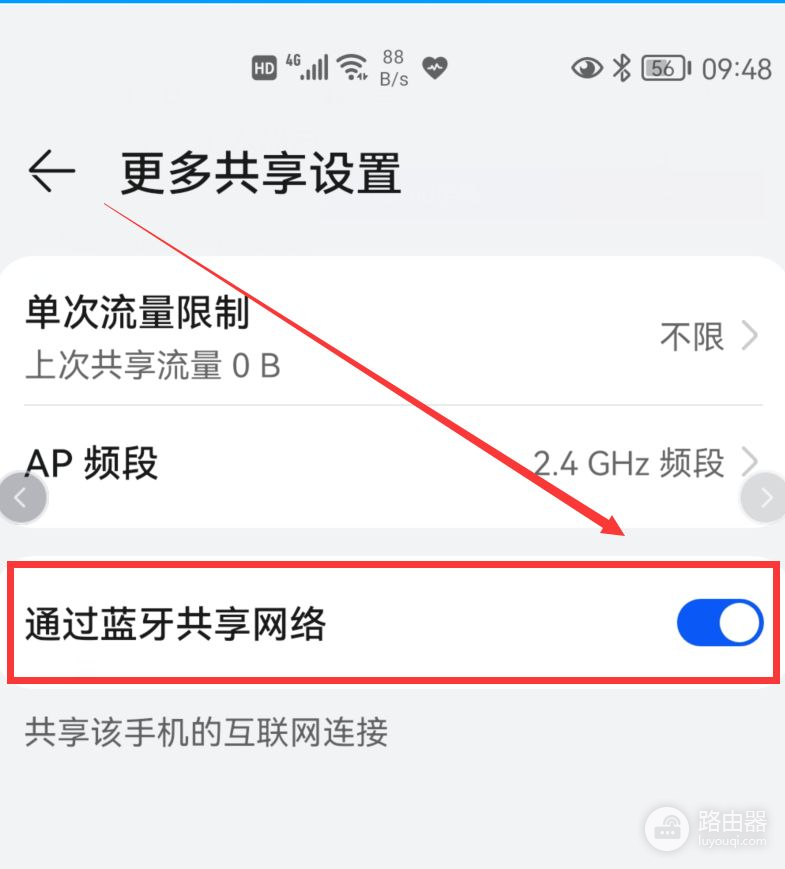Toggle off 通过蓝牙共享网络 switch
This screenshot has width=785, height=869.
pyautogui.click(x=719, y=624)
